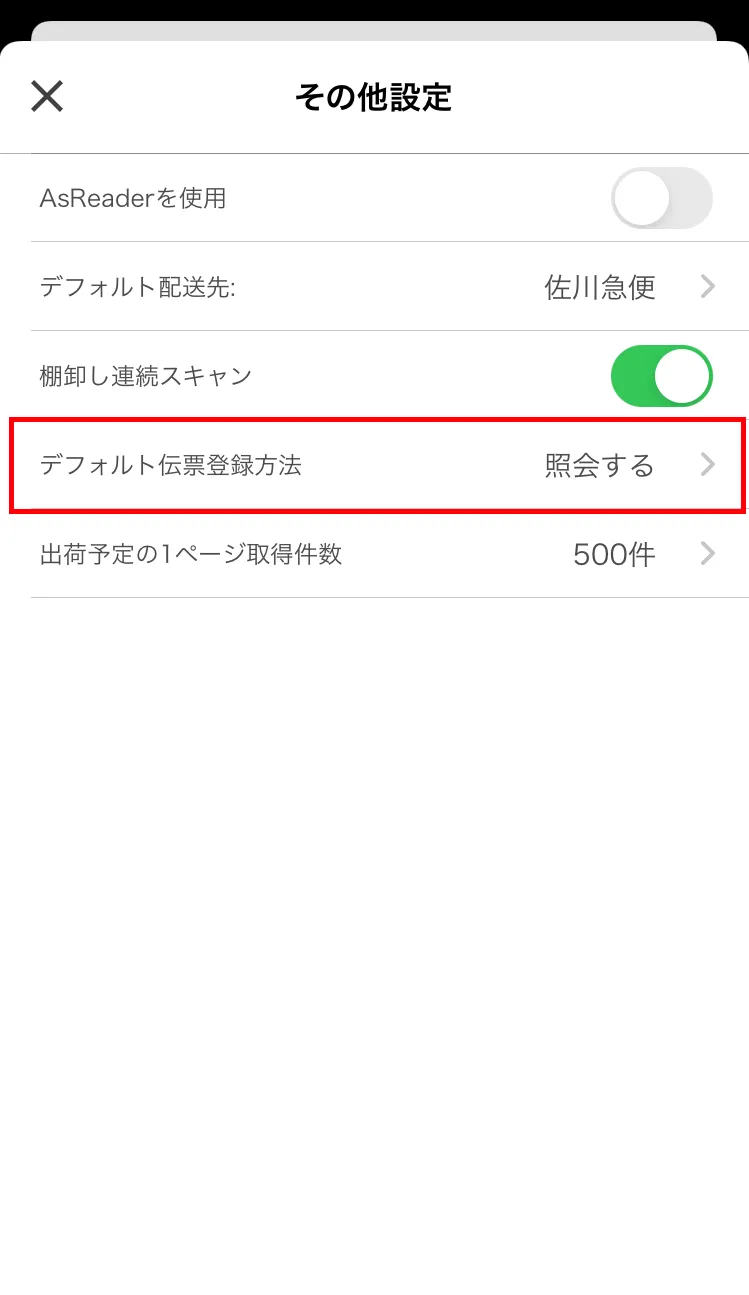The width and height of the screenshot is (749, 1295).
Task: Enable the AsReaderを使用 switch
Action: point(661,198)
